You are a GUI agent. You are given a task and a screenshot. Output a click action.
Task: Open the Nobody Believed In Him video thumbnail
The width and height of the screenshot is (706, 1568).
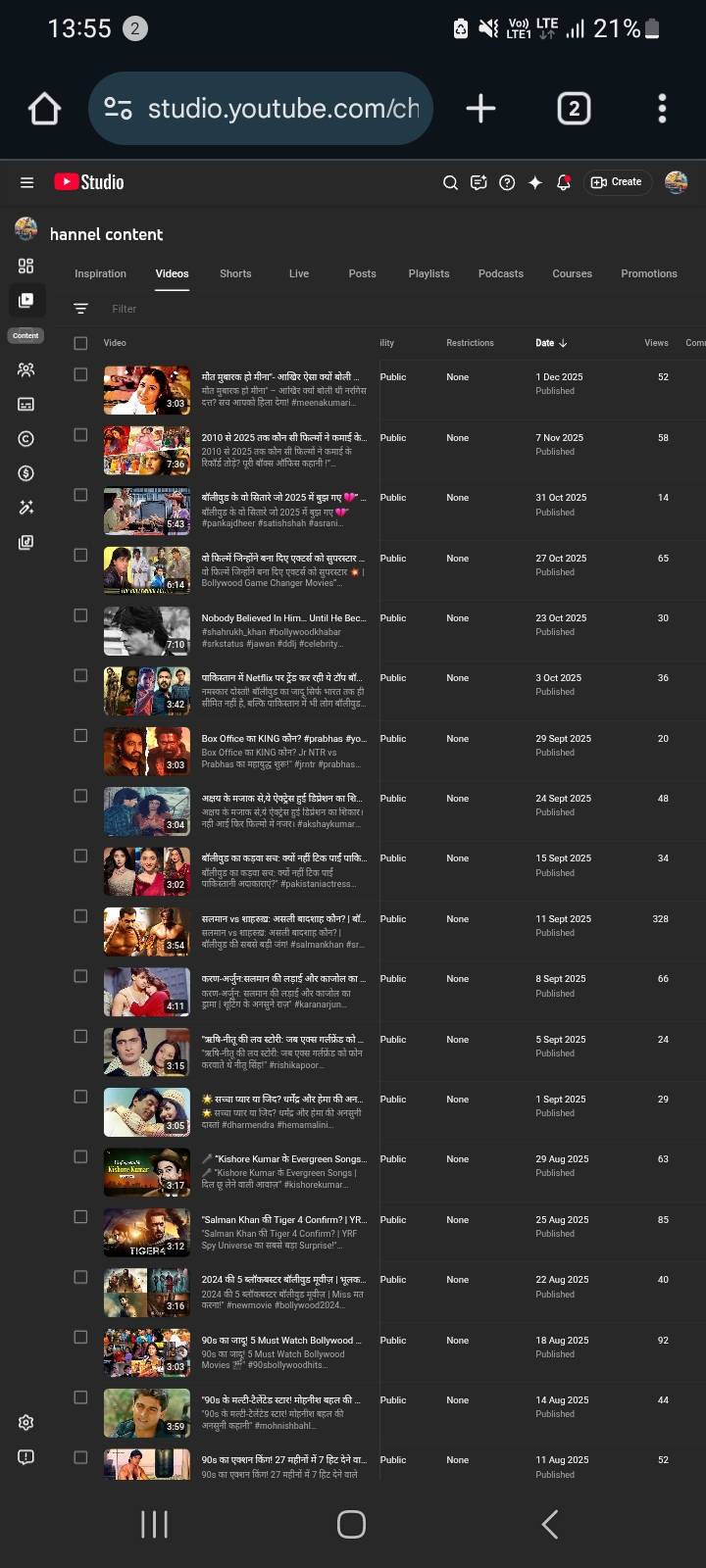pyautogui.click(x=147, y=631)
